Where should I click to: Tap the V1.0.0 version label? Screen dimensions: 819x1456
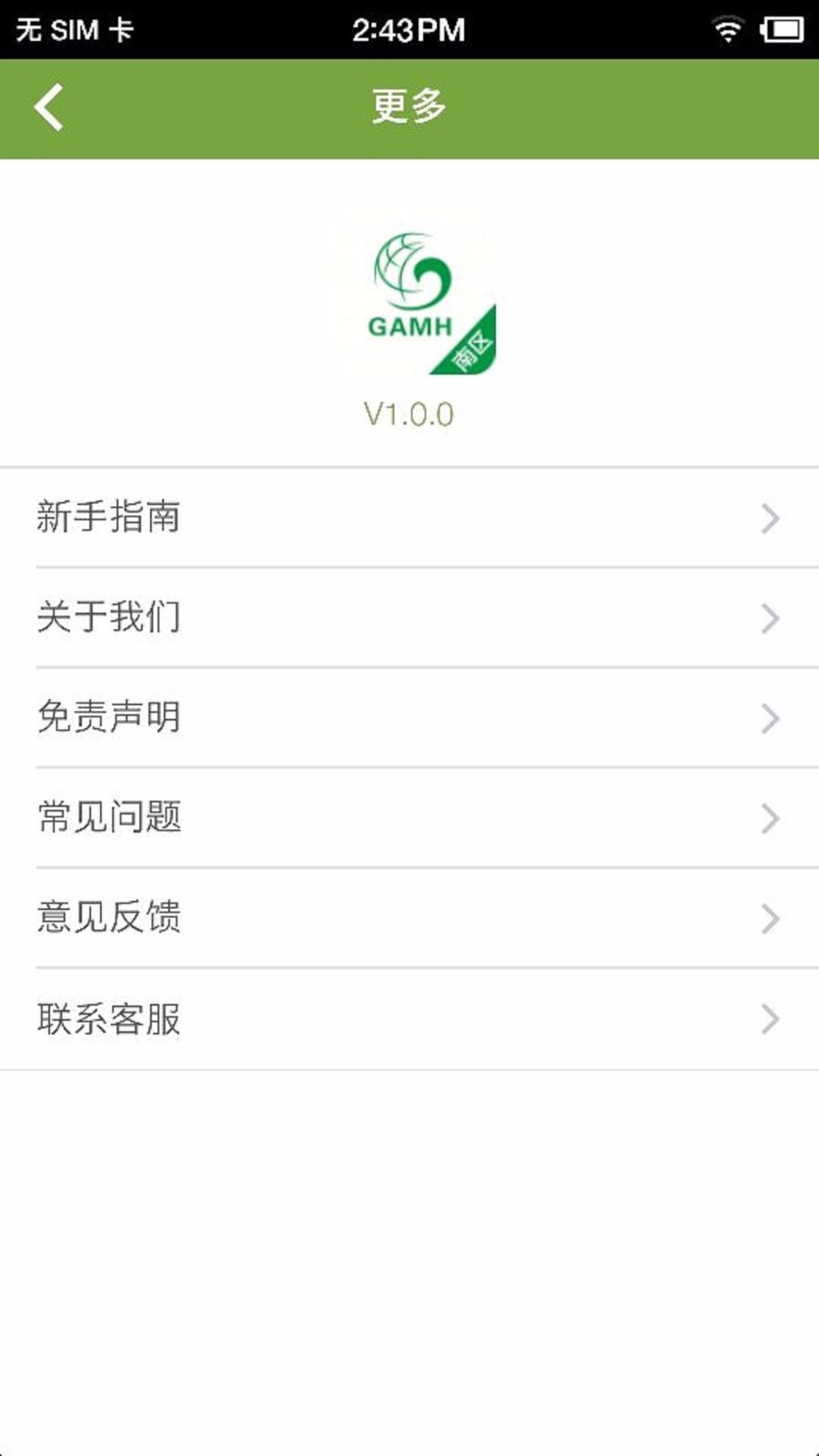click(408, 411)
